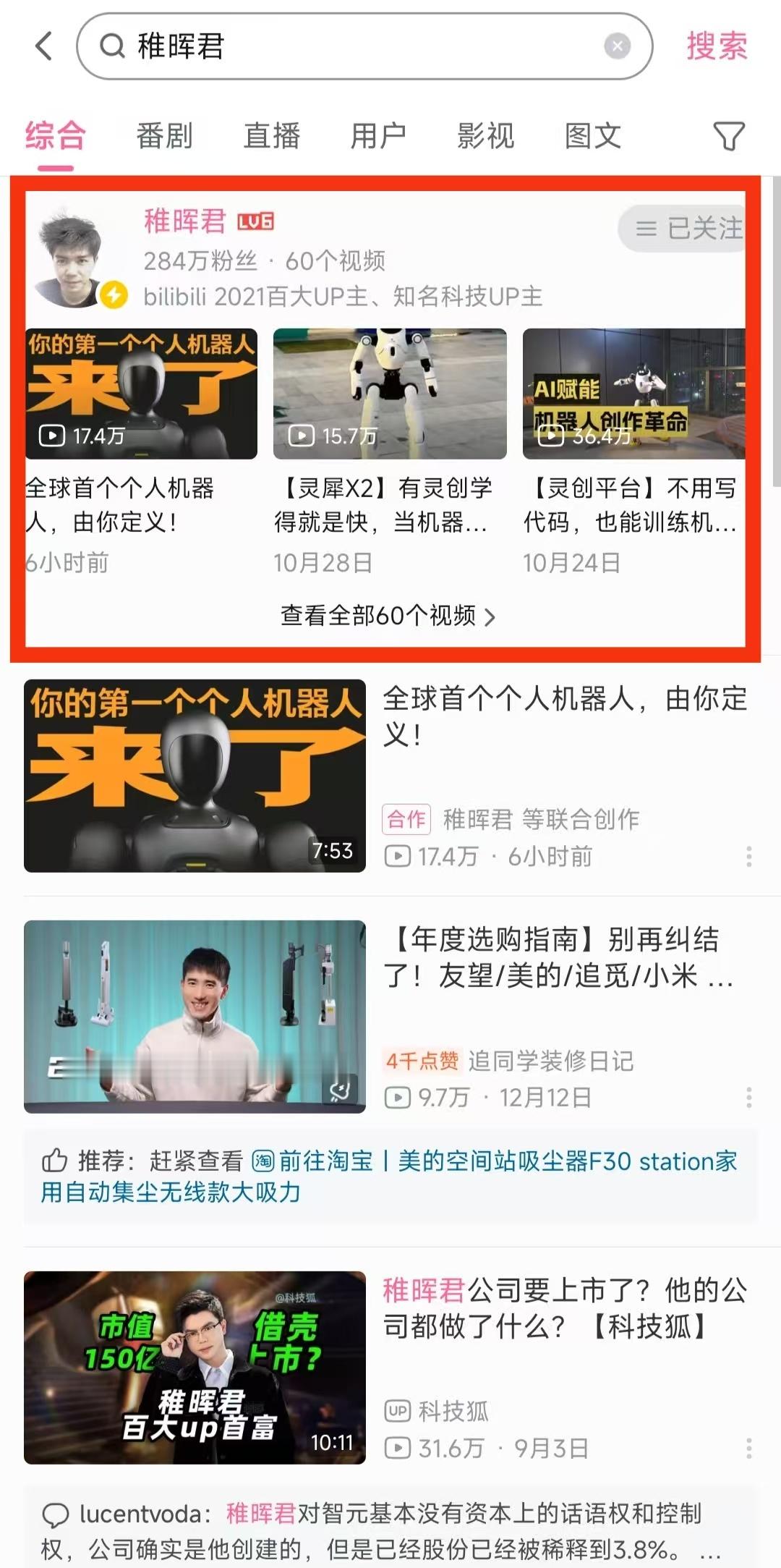This screenshot has width=781, height=1568.
Task: Click the magnifier icon in search bar
Action: pos(110,46)
